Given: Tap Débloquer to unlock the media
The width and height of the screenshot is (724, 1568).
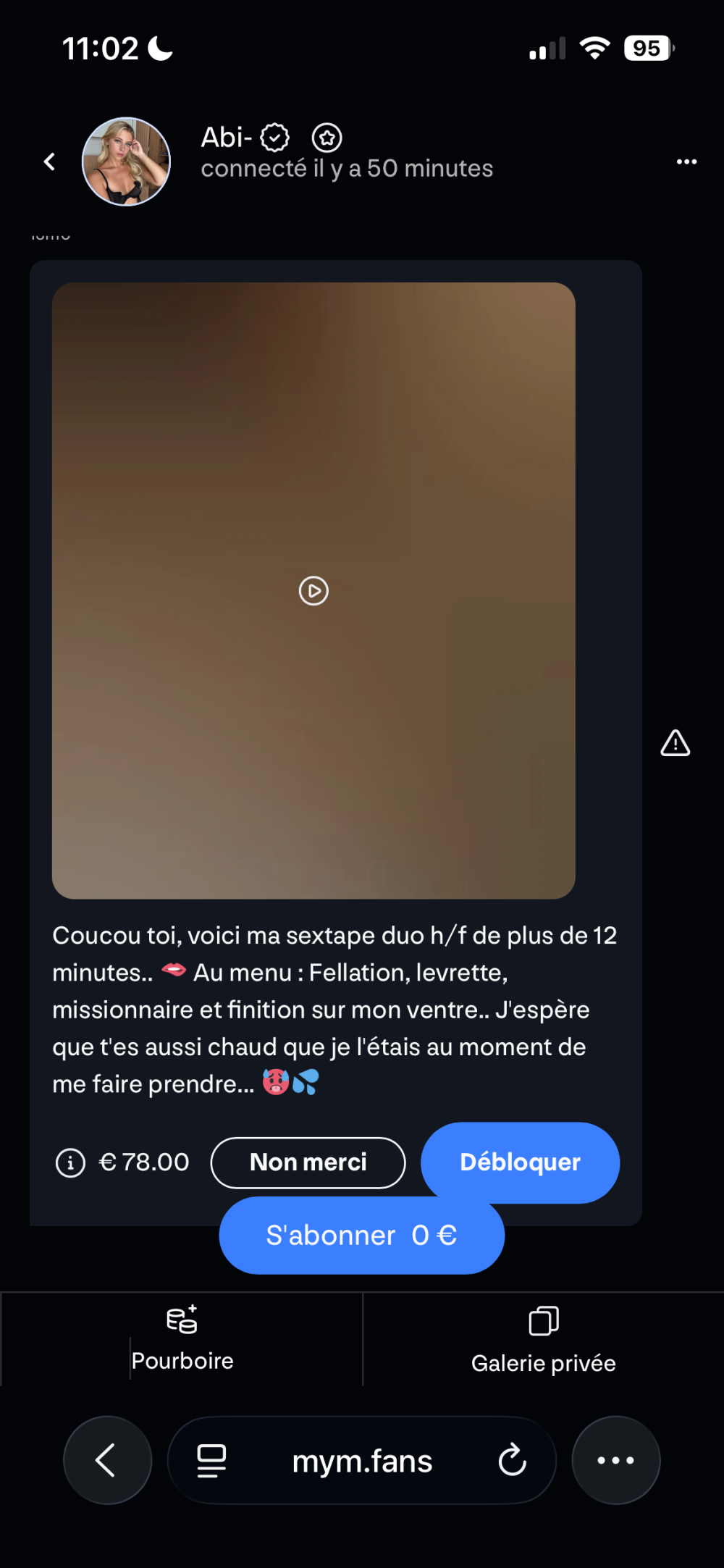Looking at the screenshot, I should tap(520, 1162).
